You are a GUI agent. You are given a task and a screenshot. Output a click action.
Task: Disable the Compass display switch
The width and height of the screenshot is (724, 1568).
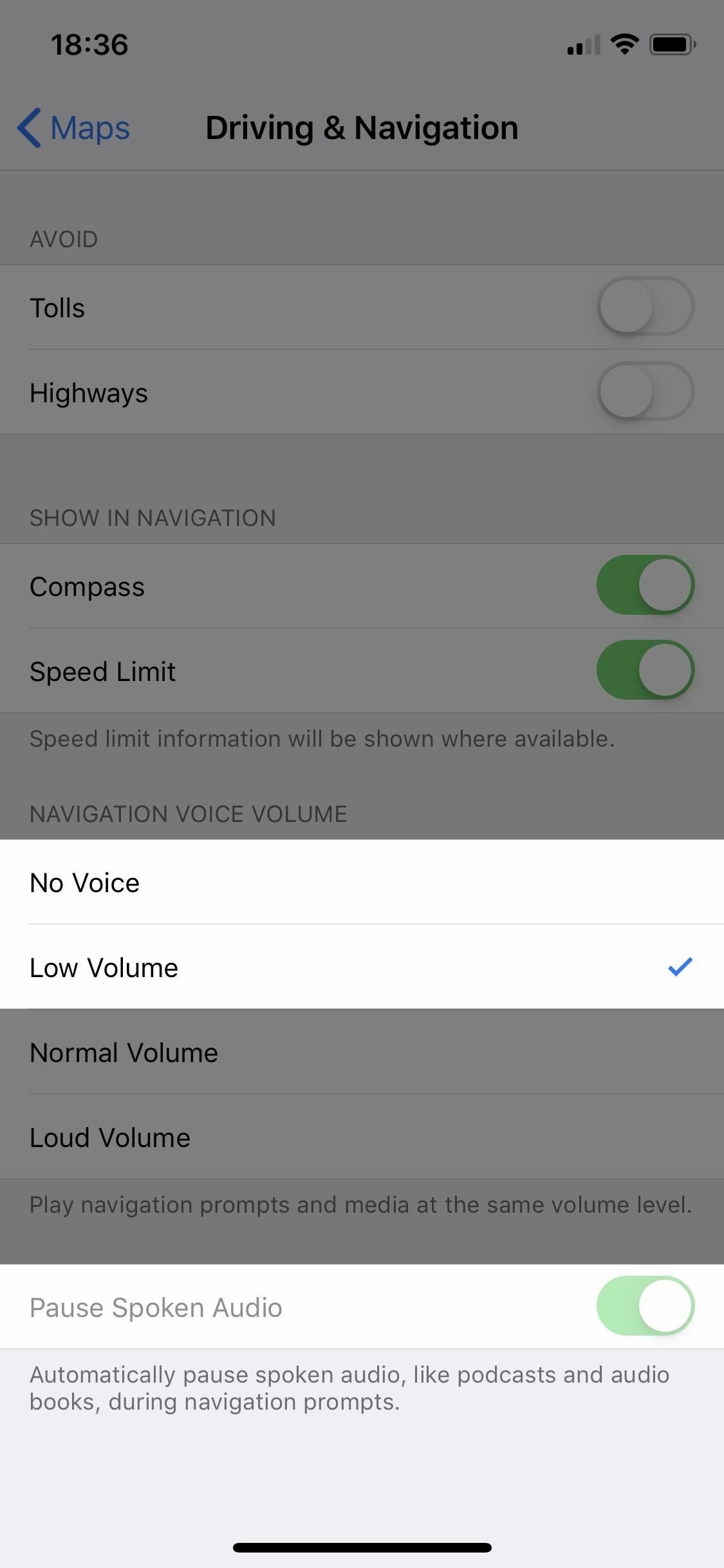645,584
